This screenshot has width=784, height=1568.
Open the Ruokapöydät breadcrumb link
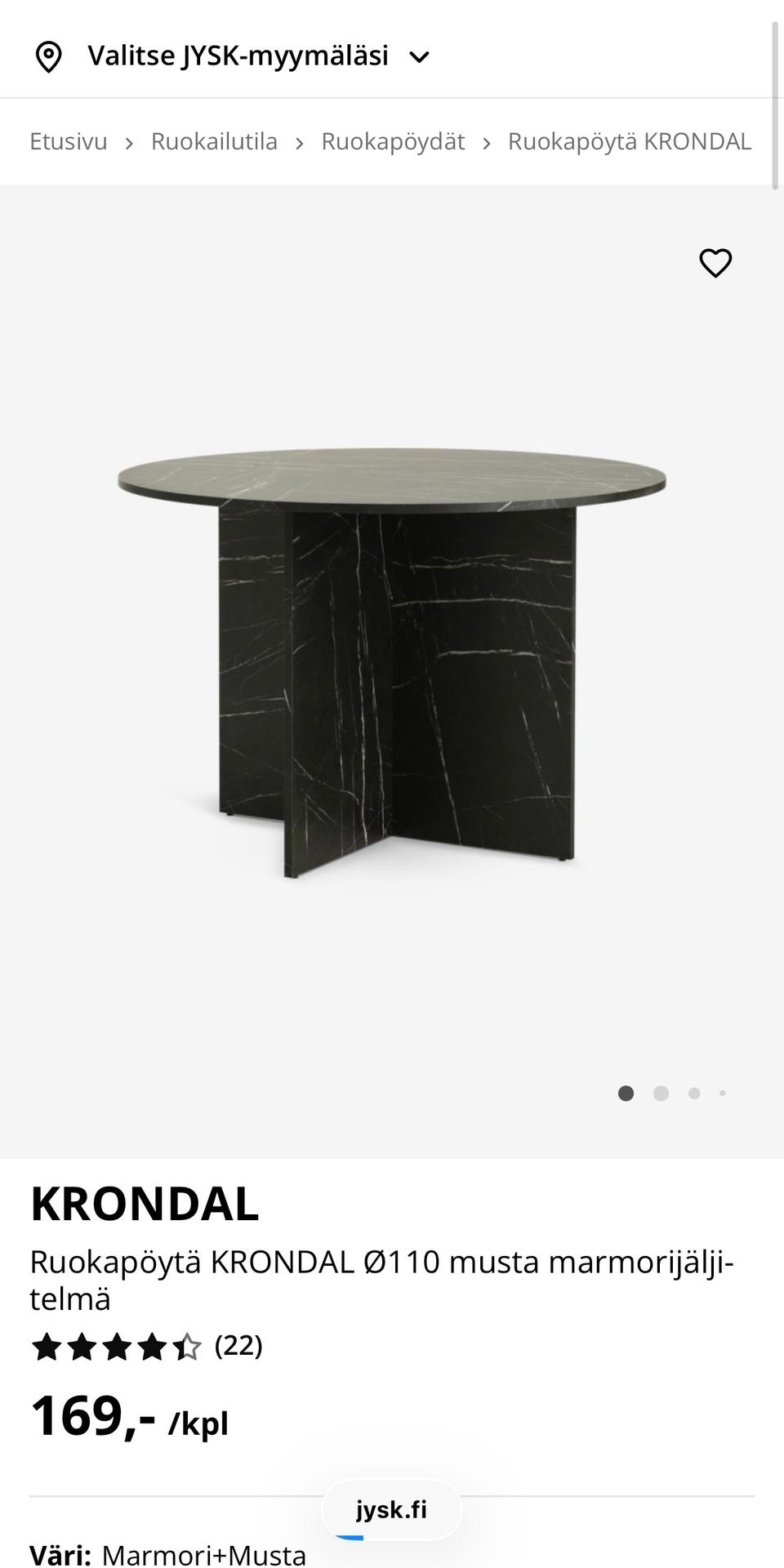393,141
